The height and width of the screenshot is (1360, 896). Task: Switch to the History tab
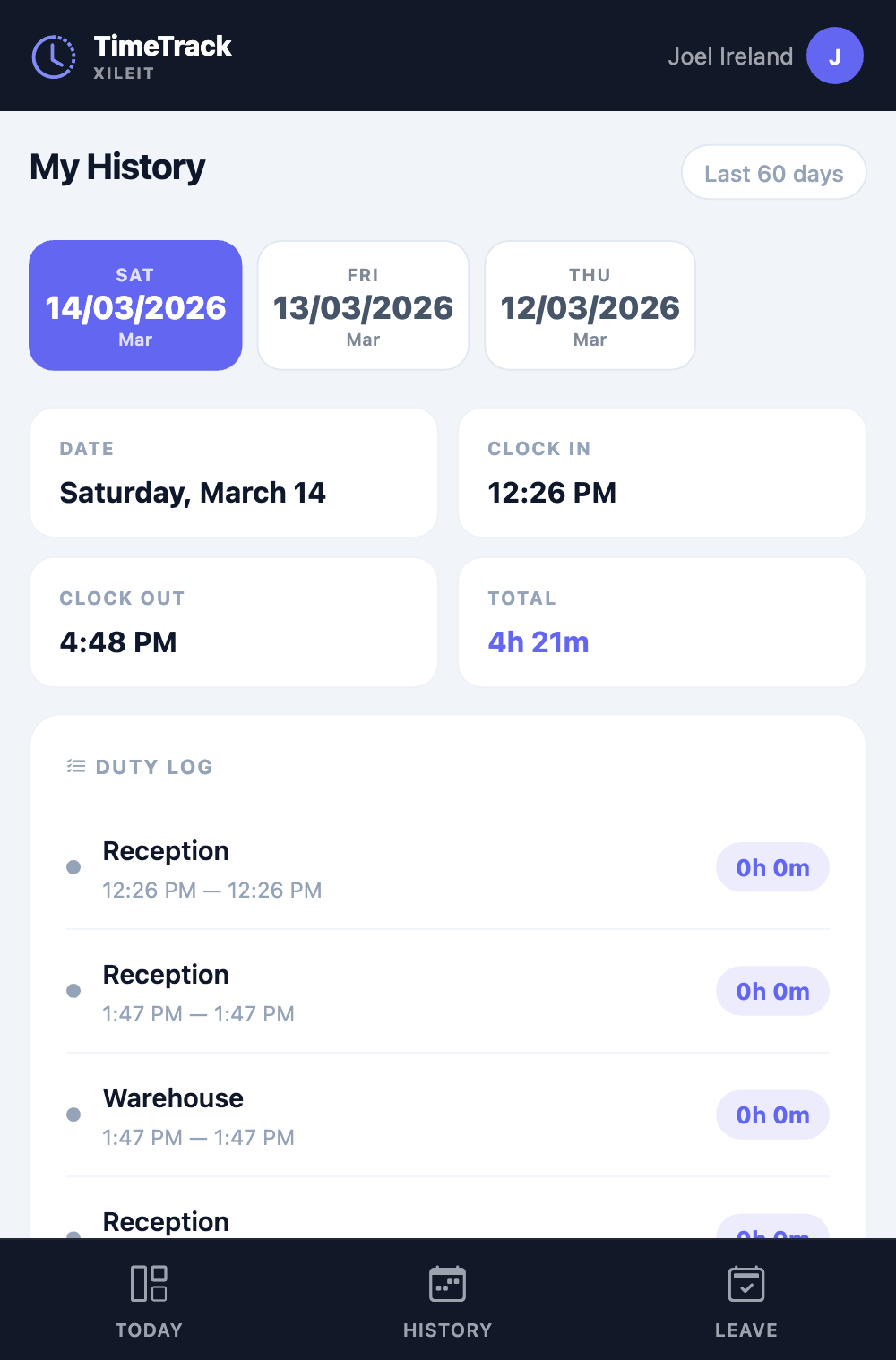[x=447, y=1301]
